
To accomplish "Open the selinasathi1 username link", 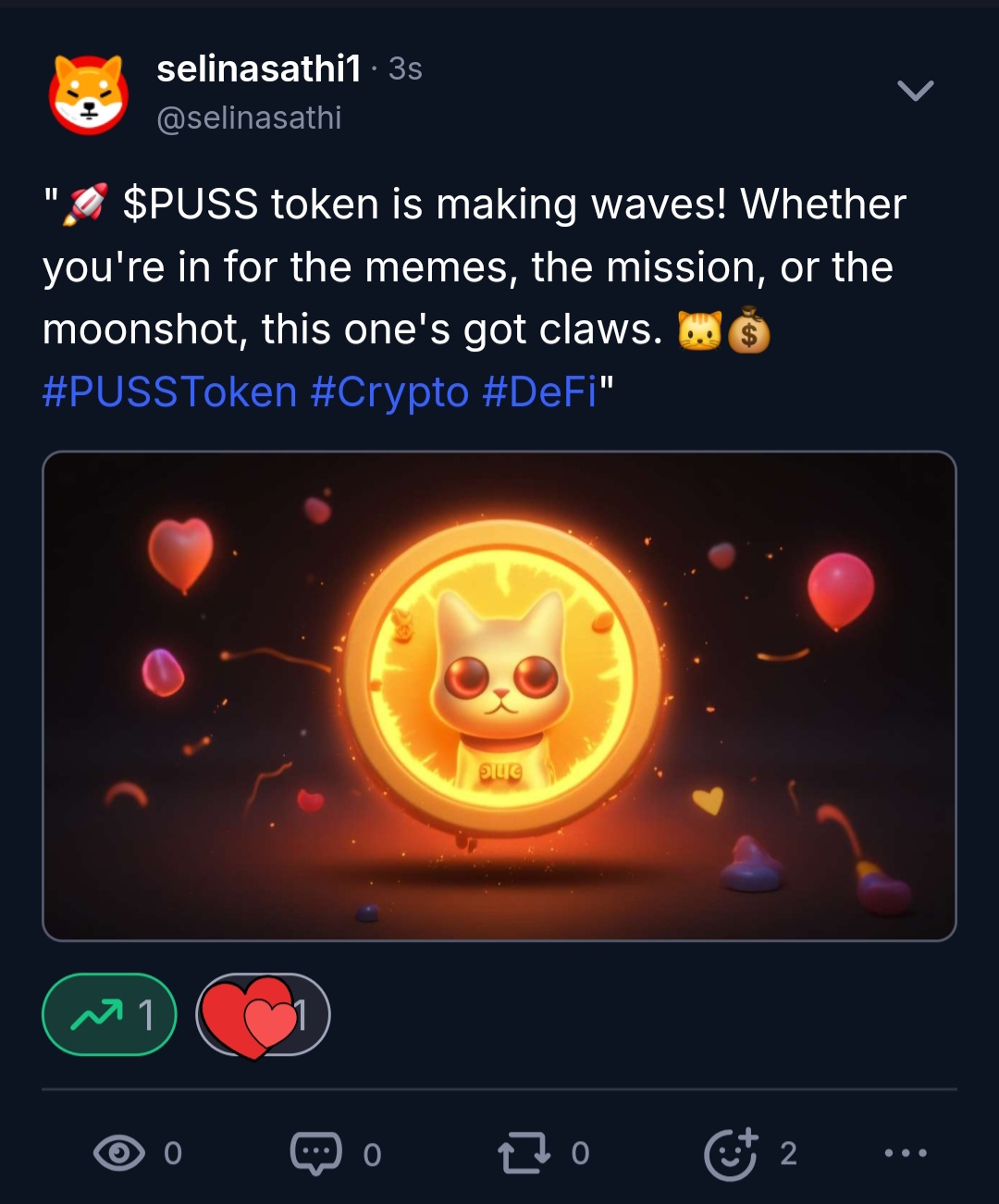I will click(x=259, y=68).
